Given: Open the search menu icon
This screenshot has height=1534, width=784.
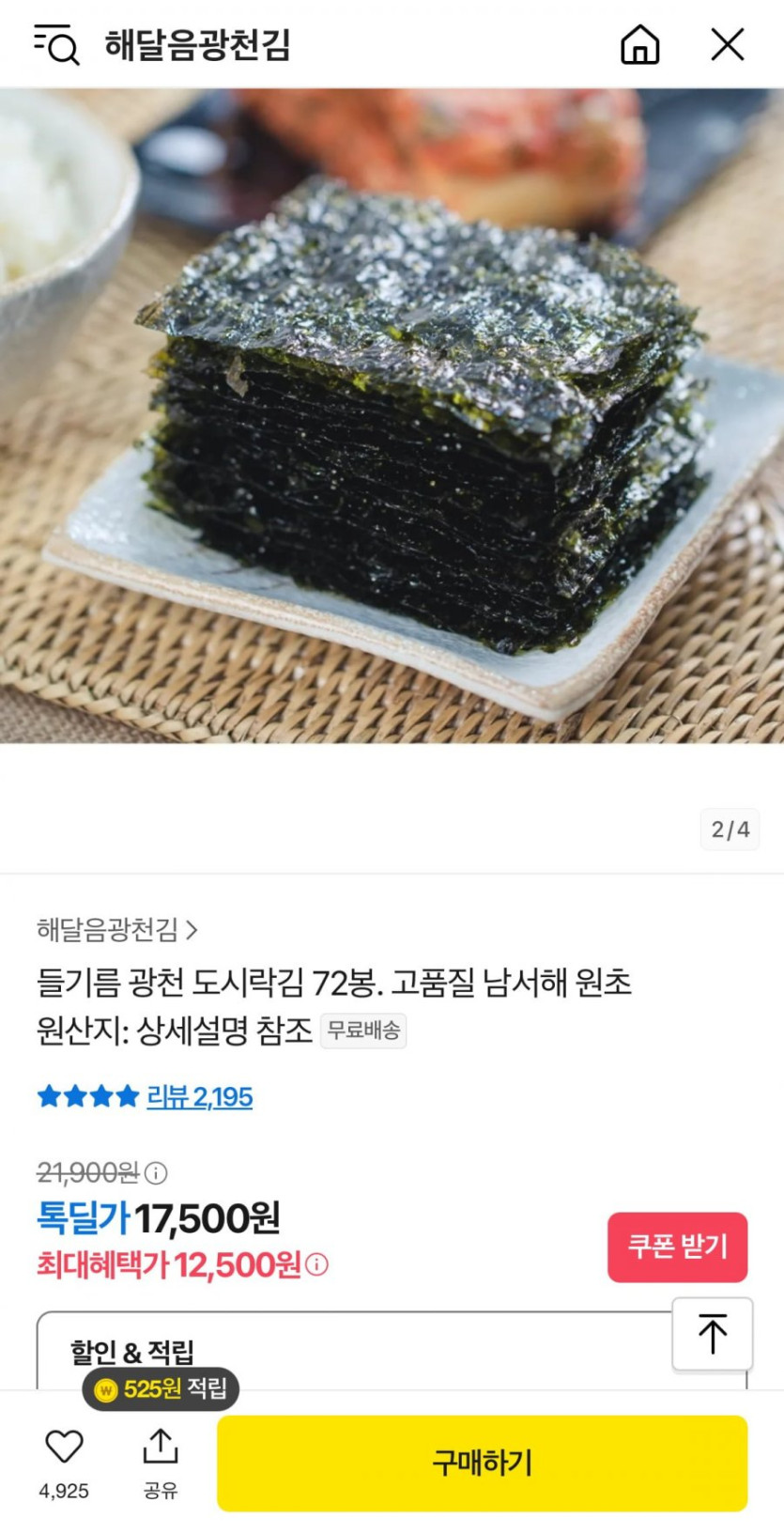Looking at the screenshot, I should (56, 44).
